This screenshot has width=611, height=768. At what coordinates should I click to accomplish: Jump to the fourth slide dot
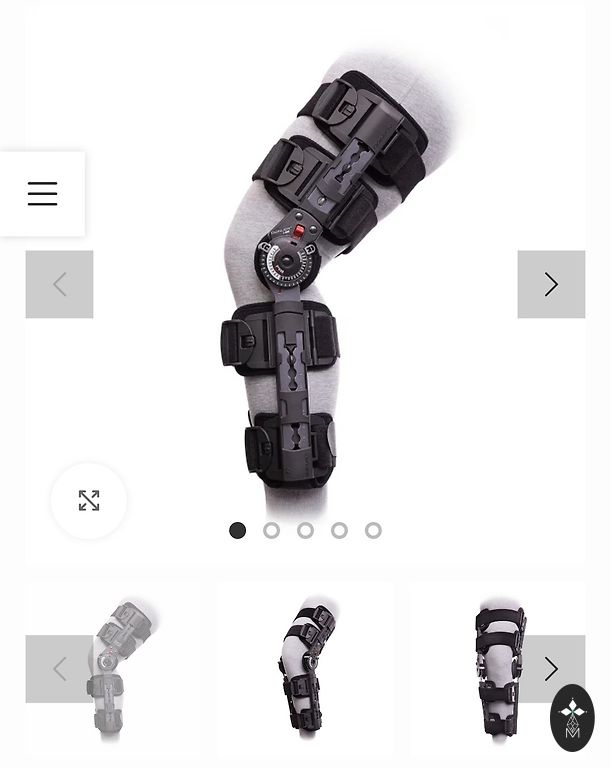click(339, 531)
